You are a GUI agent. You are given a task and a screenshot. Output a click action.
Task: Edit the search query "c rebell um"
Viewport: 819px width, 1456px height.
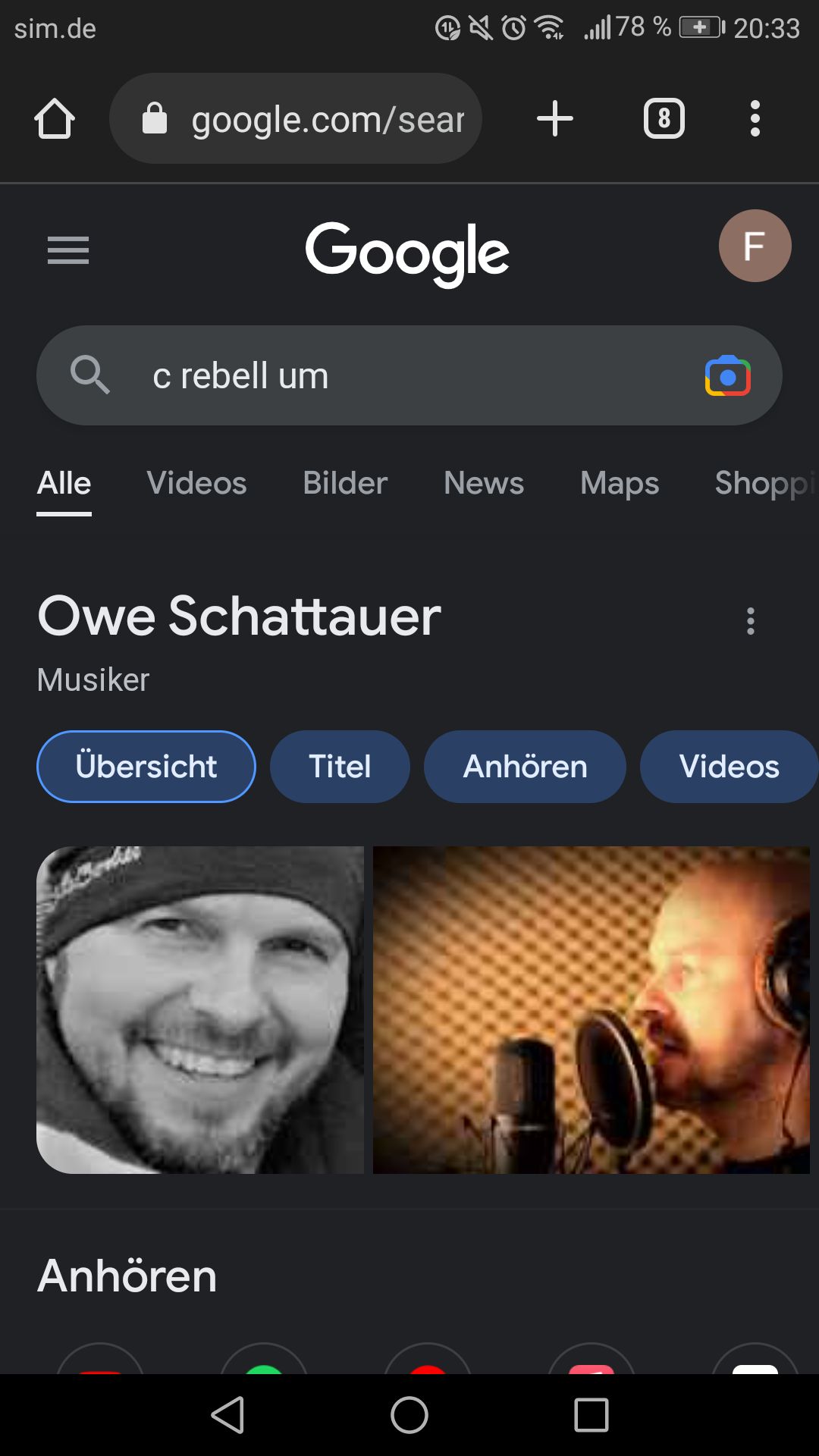pos(379,376)
